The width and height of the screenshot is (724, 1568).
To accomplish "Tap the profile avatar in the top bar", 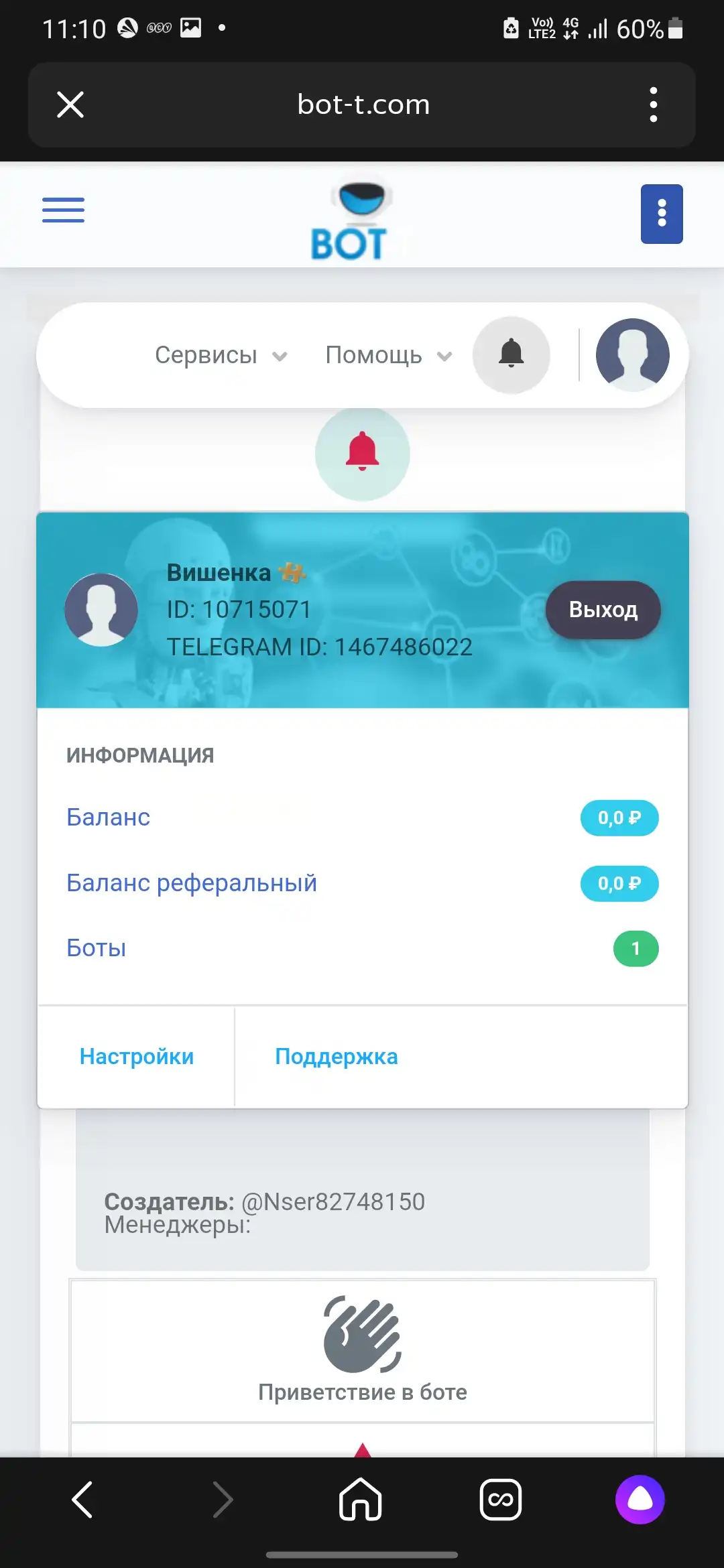I will click(633, 354).
